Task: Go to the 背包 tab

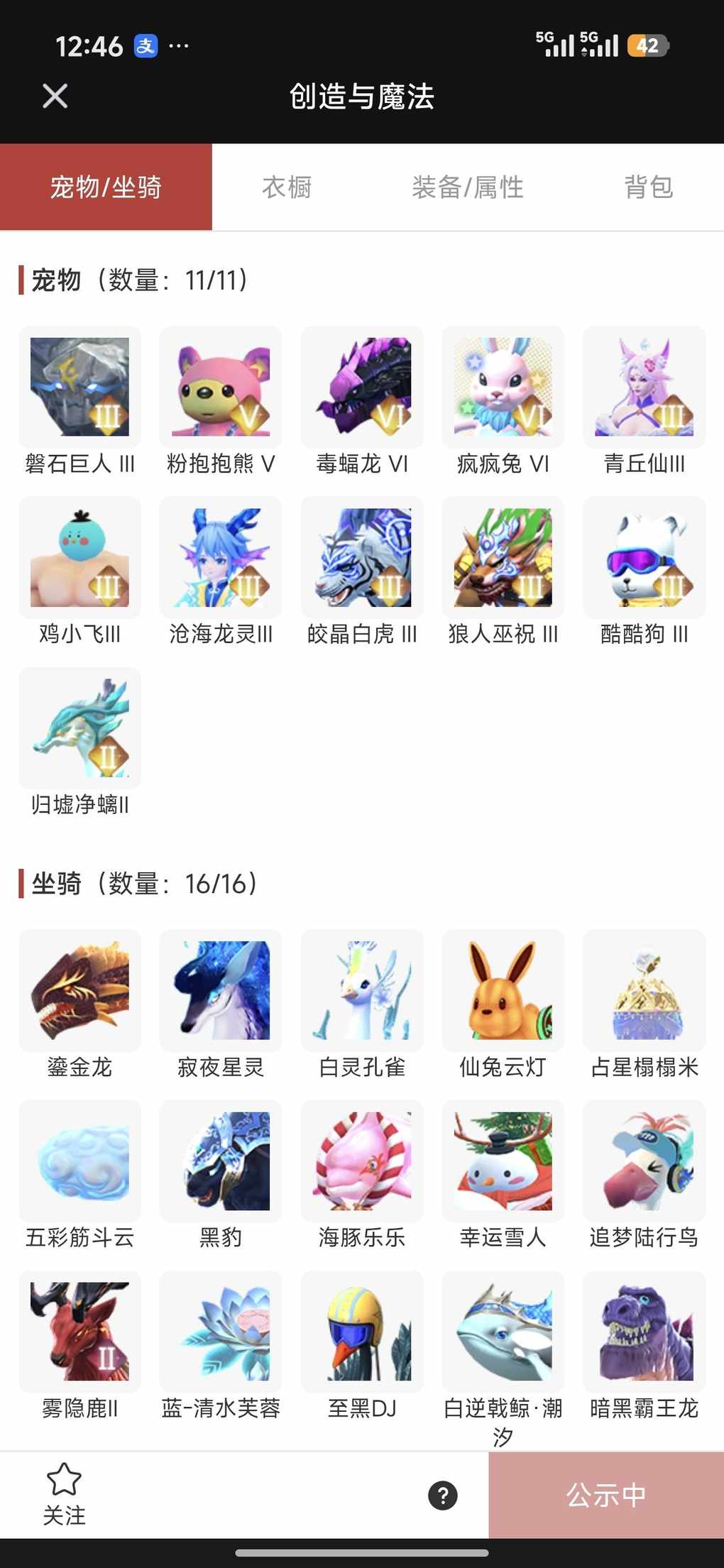Action: click(x=648, y=187)
